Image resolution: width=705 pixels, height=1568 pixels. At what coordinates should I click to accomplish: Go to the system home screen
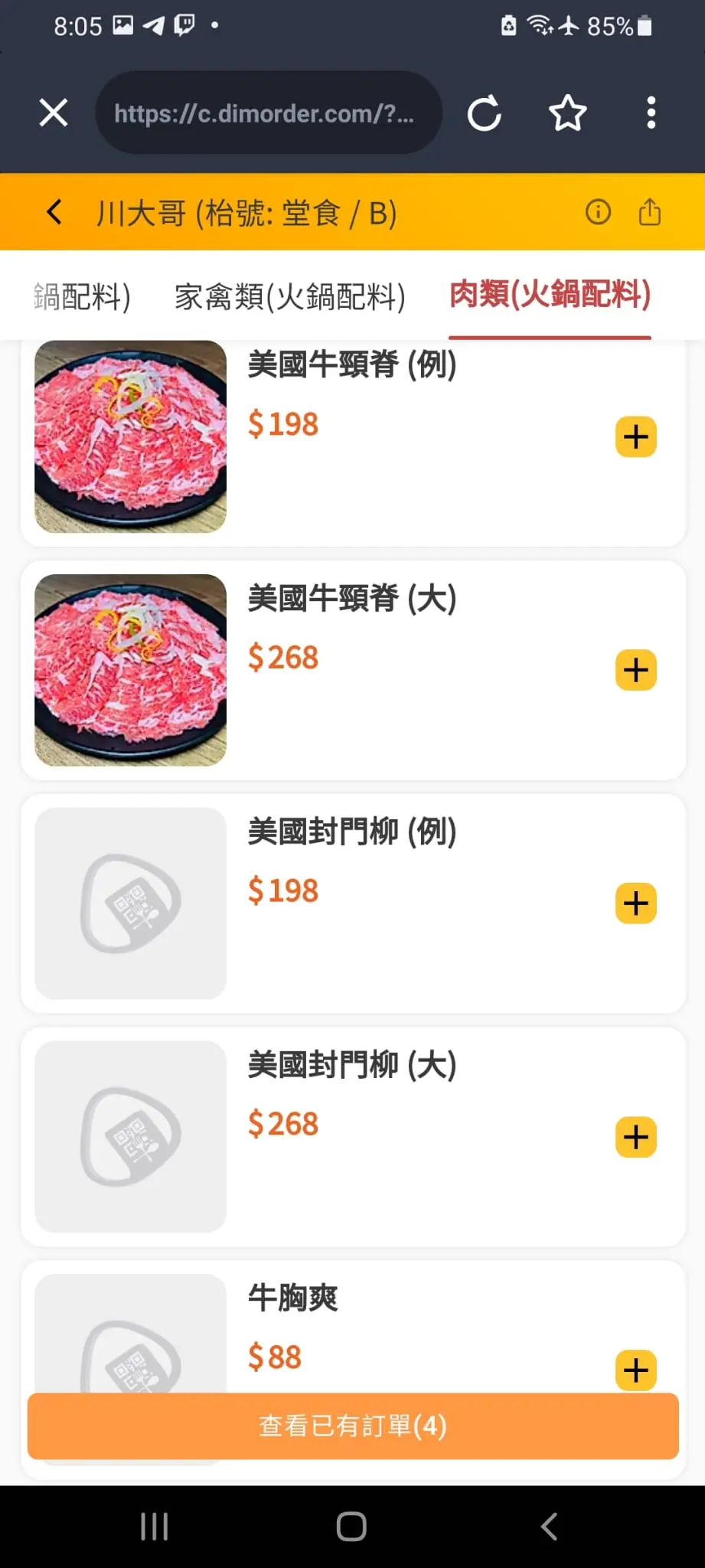pyautogui.click(x=351, y=1526)
